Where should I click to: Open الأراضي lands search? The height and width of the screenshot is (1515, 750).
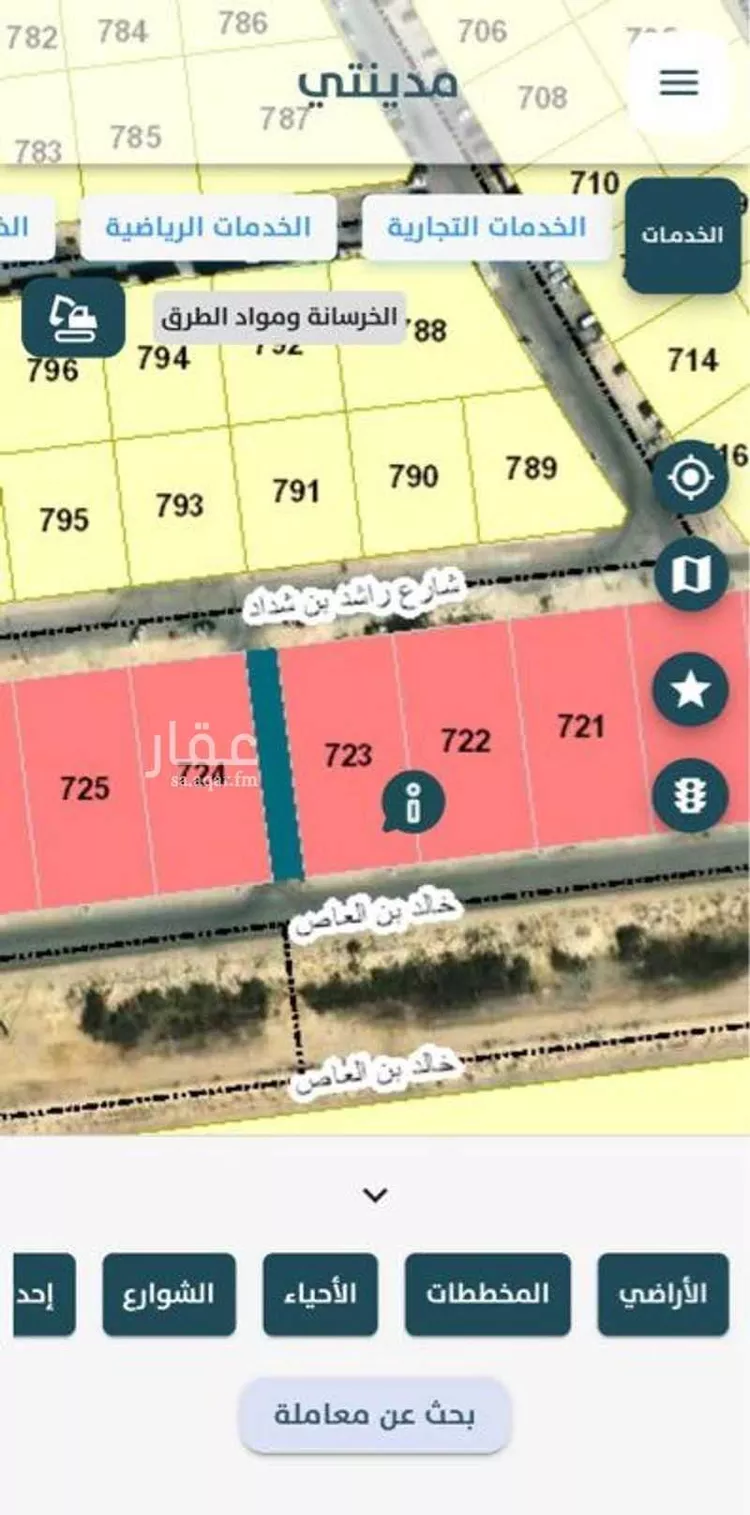663,1294
